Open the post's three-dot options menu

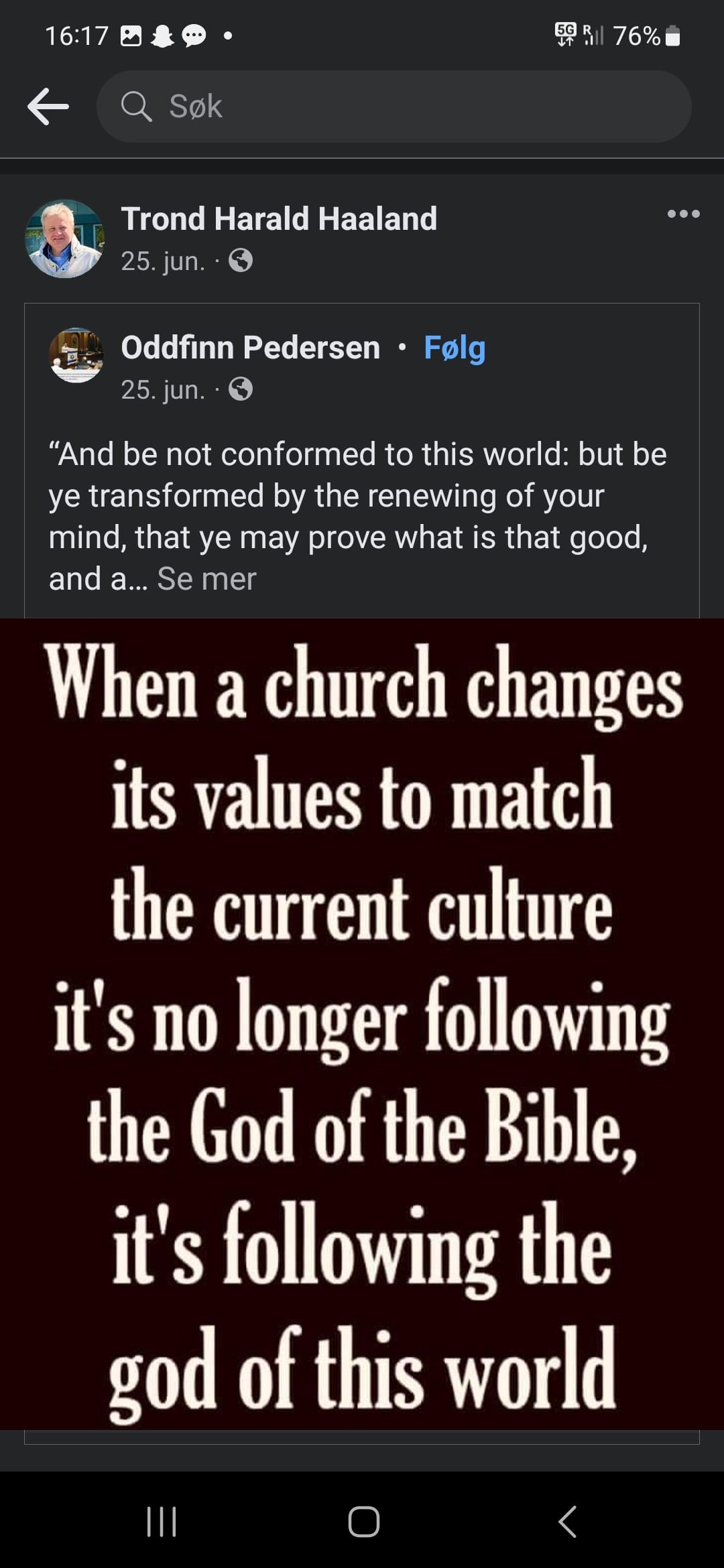point(683,214)
